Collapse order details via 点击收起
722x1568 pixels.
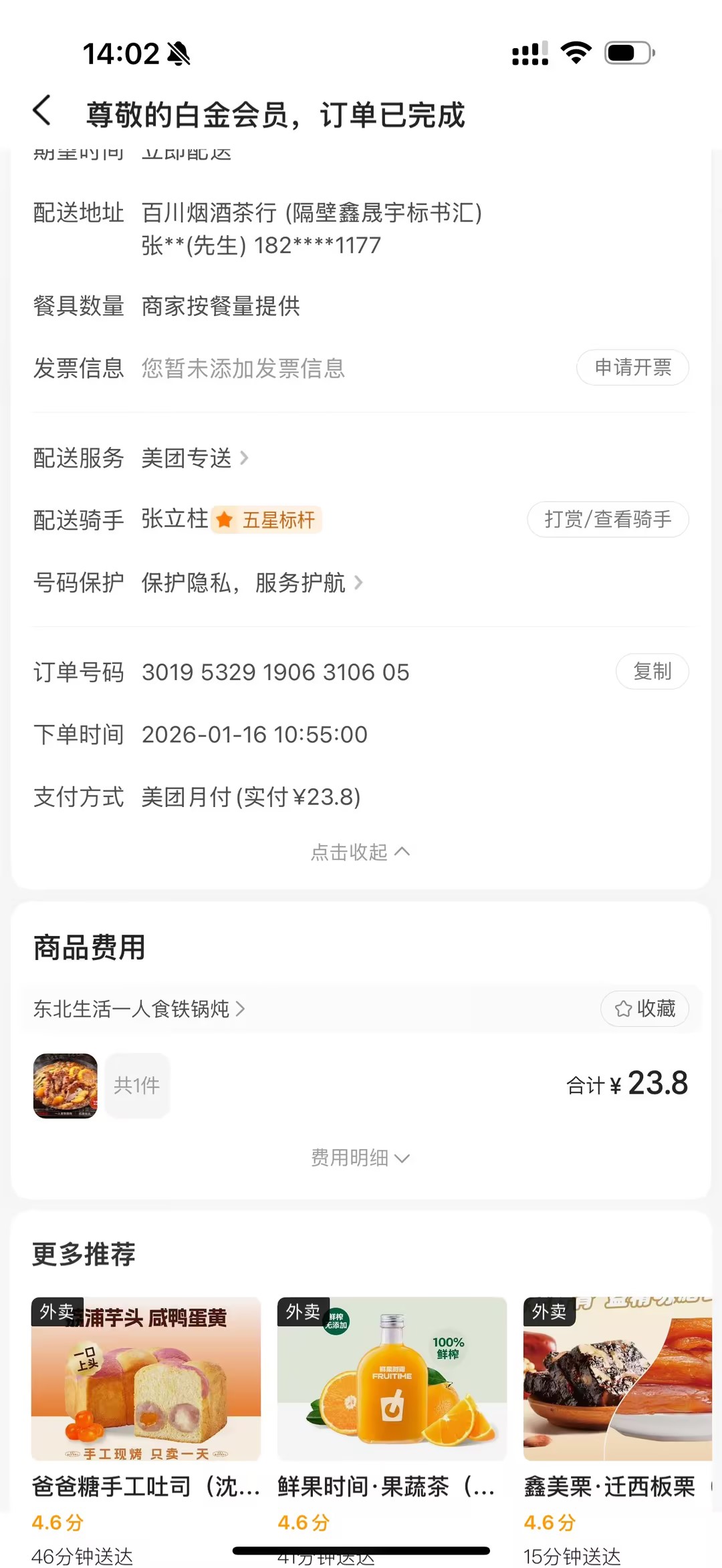(360, 852)
